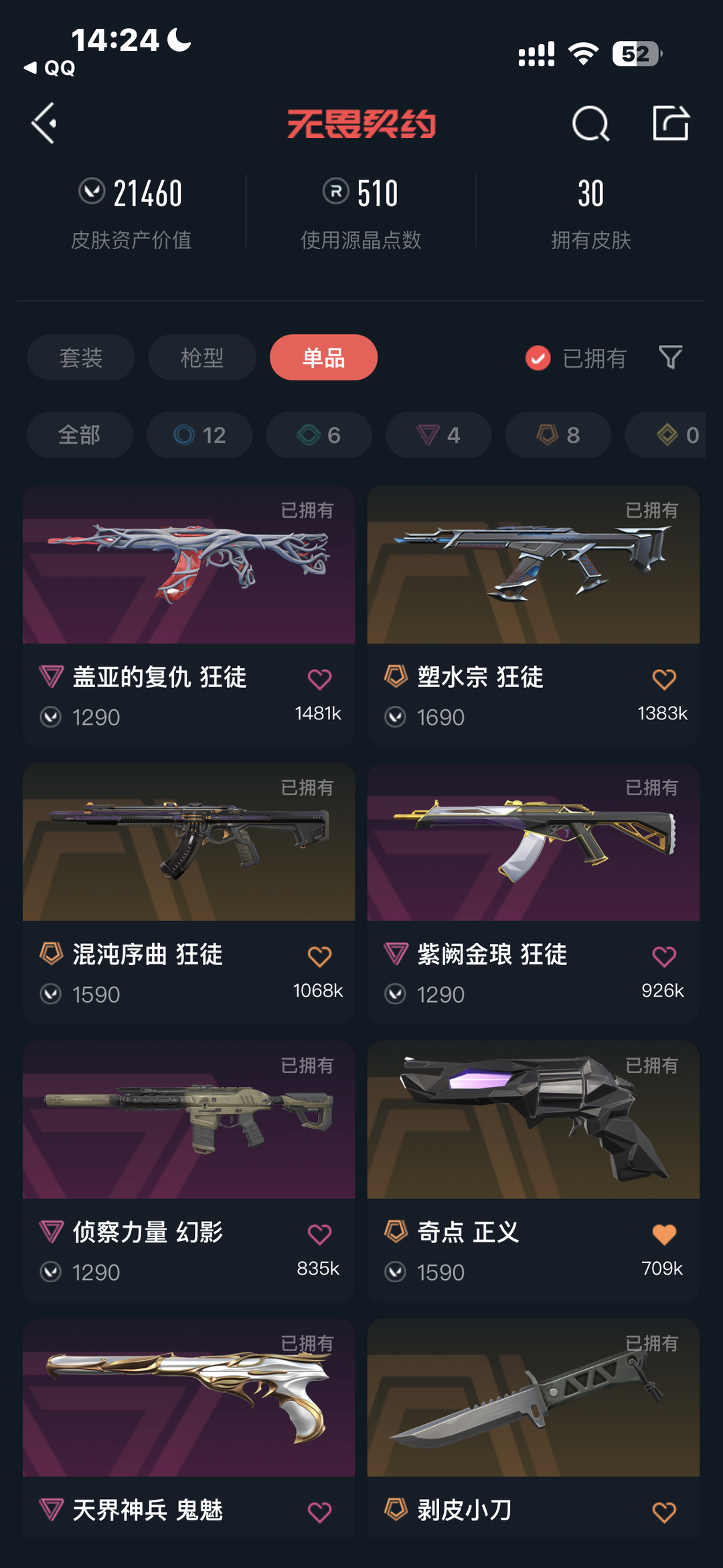Screen dimensions: 723x1568
Task: Open the funnel filter icon
Action: 670,358
